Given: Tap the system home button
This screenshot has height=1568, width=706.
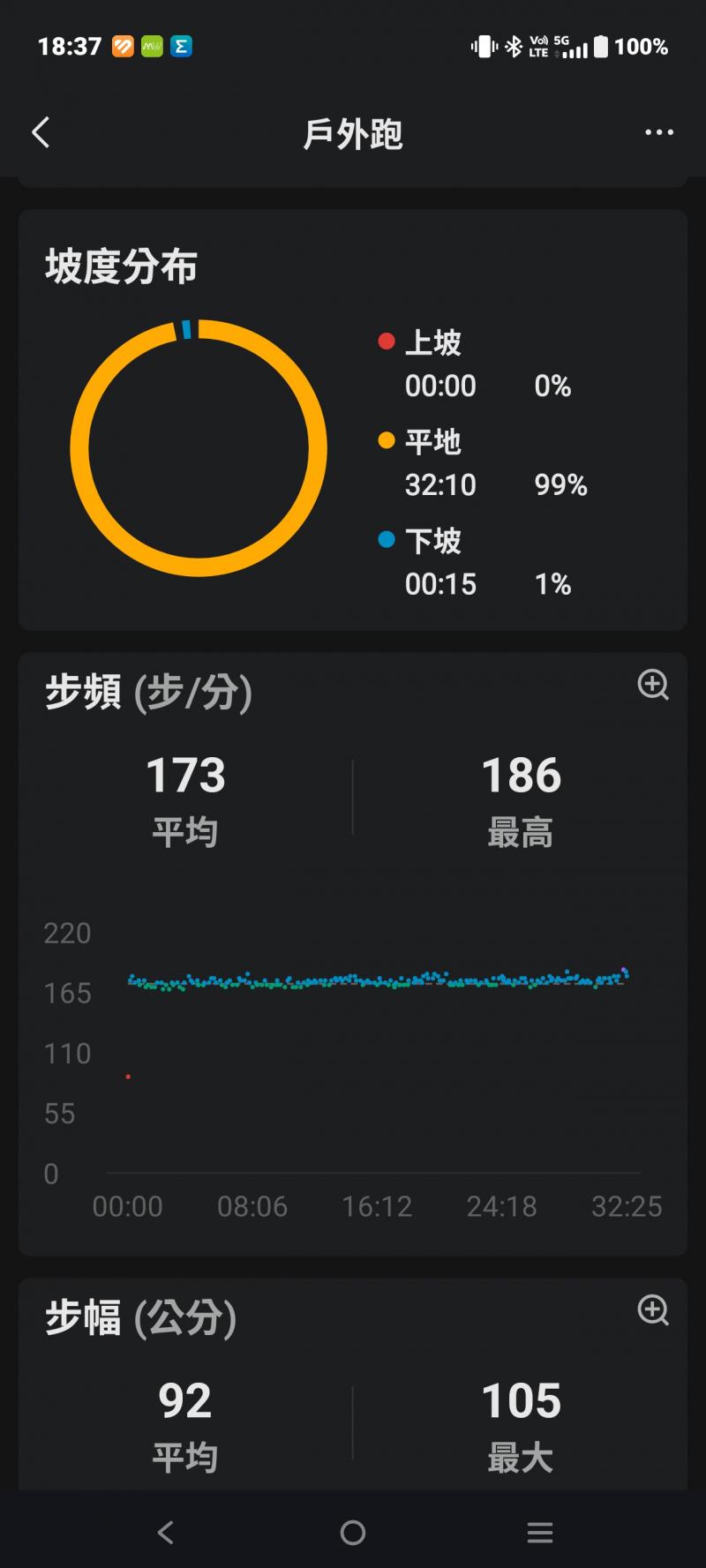Looking at the screenshot, I should 353,1533.
